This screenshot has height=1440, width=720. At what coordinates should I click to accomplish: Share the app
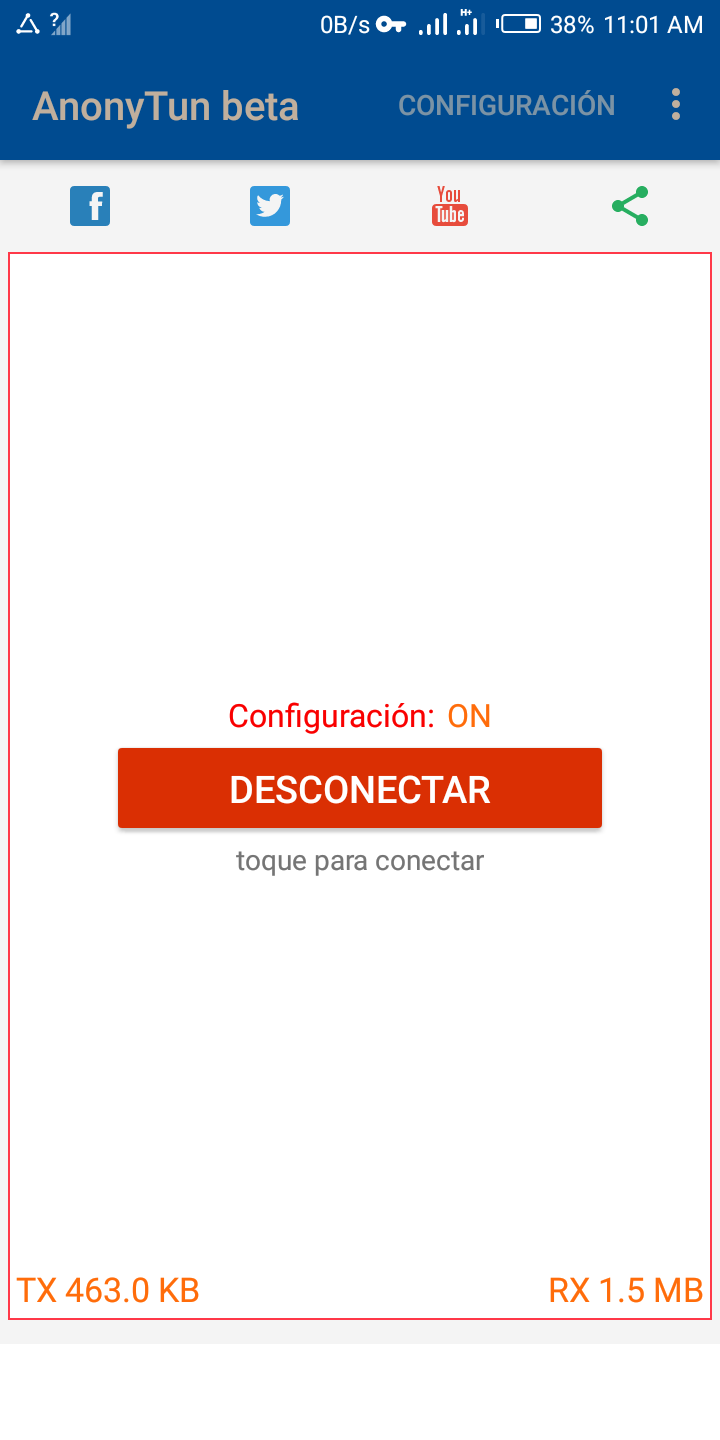(630, 207)
